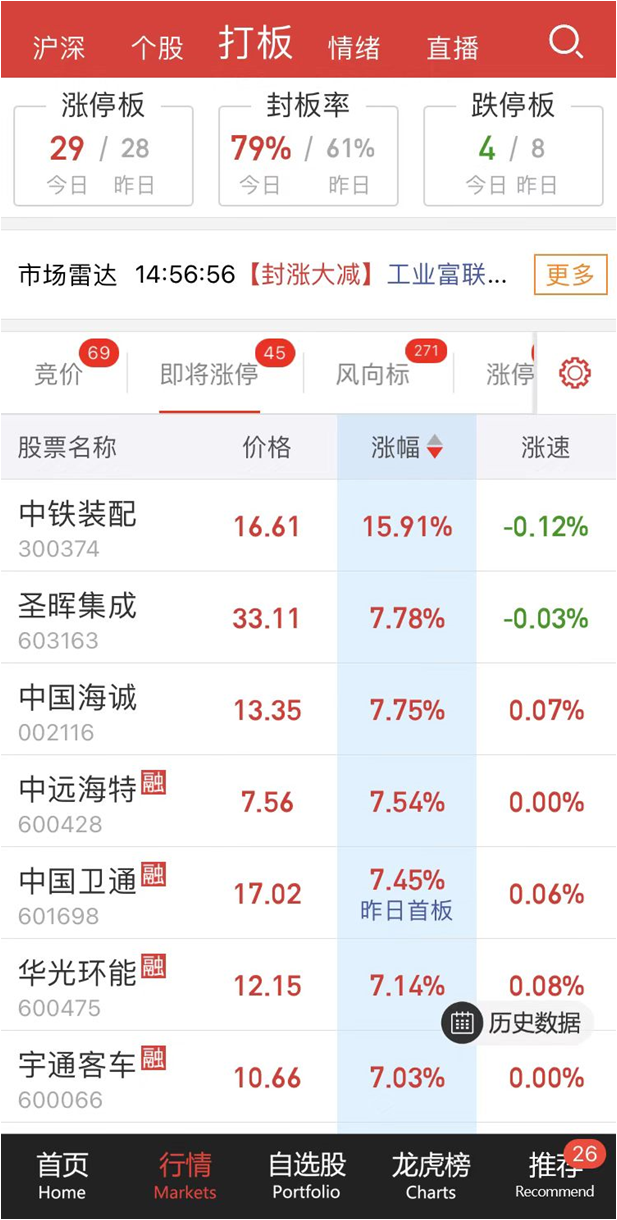The height and width of the screenshot is (1220, 617).
Task: Go to the 龙虎榜 Charts tab
Action: coord(430,1175)
